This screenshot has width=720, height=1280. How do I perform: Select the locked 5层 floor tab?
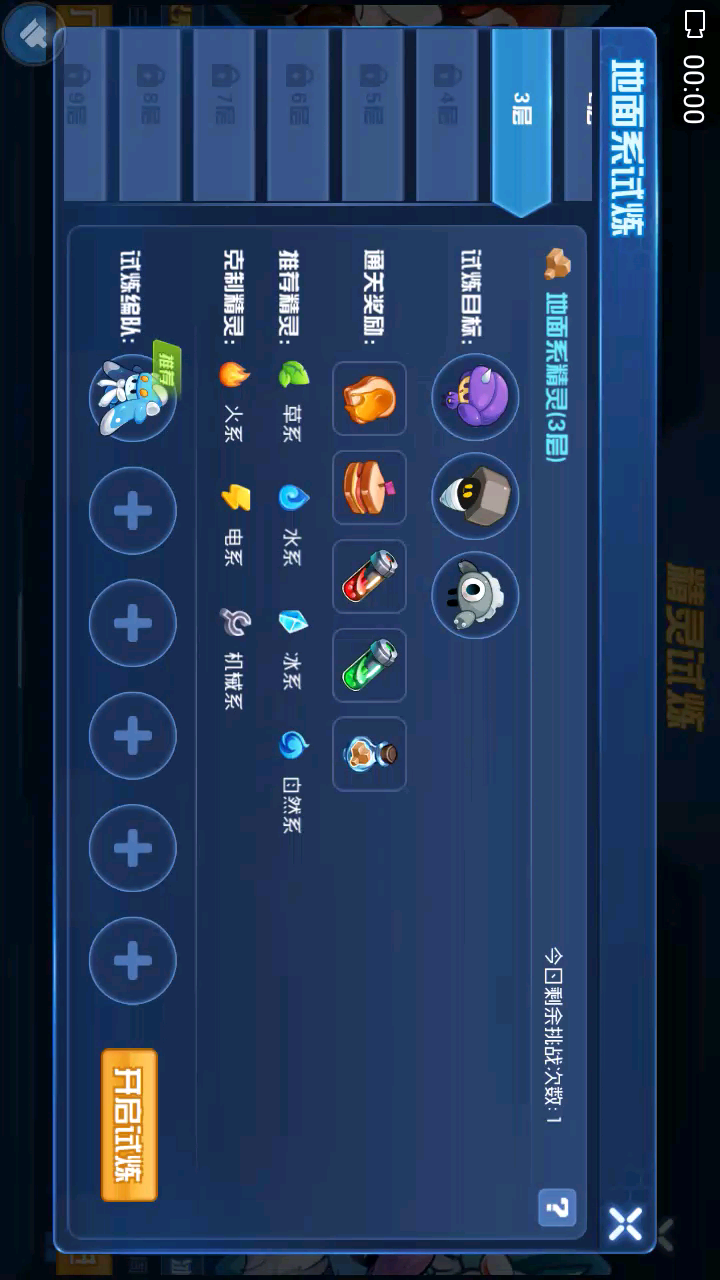[372, 115]
